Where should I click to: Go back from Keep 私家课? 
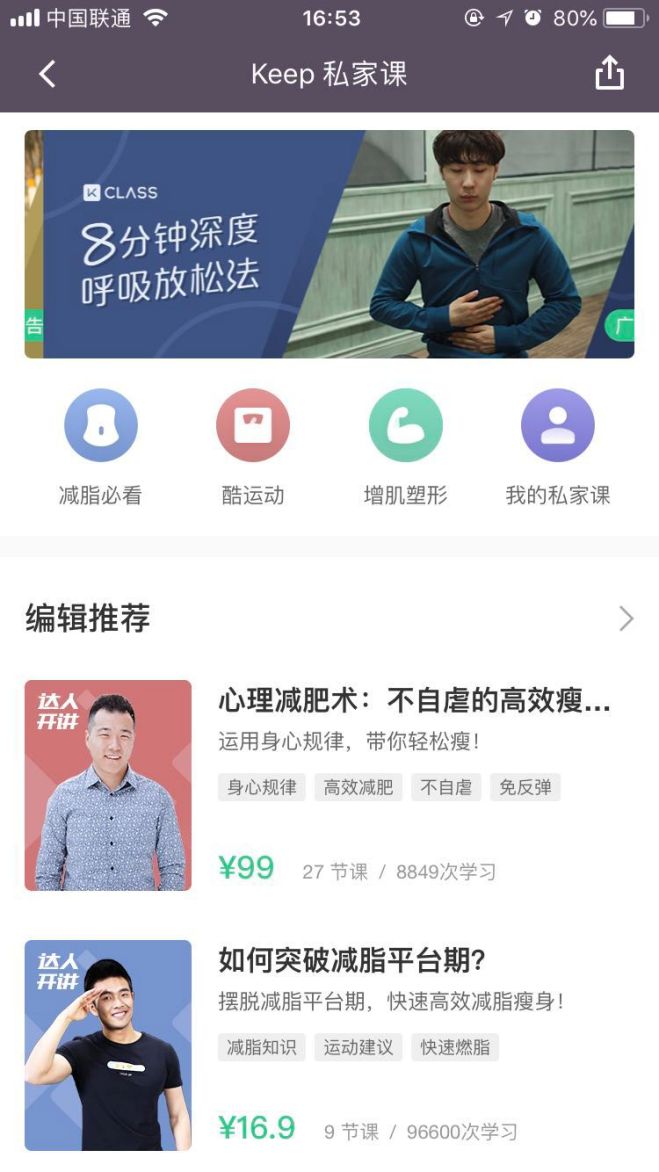click(47, 74)
